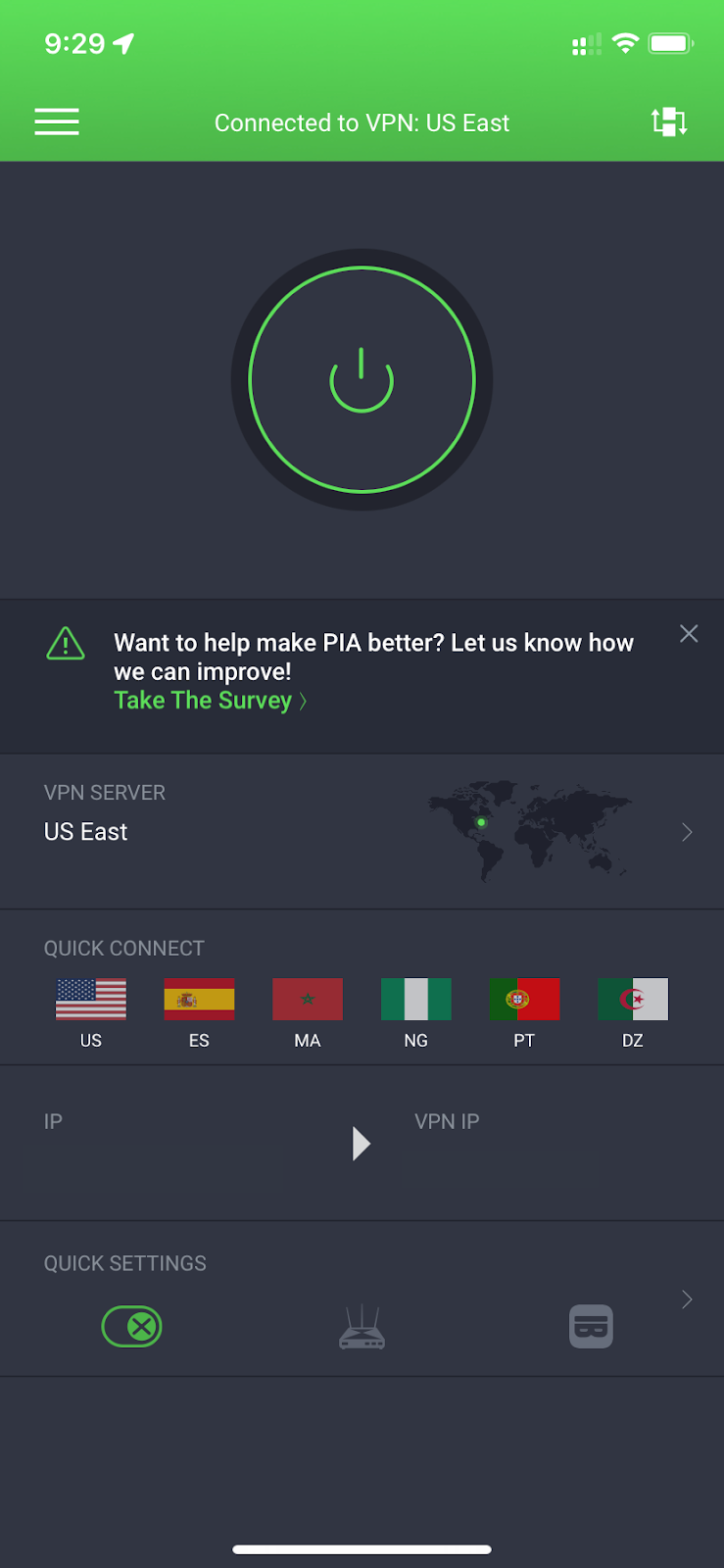
Task: Dismiss the survey banner
Action: click(x=689, y=634)
